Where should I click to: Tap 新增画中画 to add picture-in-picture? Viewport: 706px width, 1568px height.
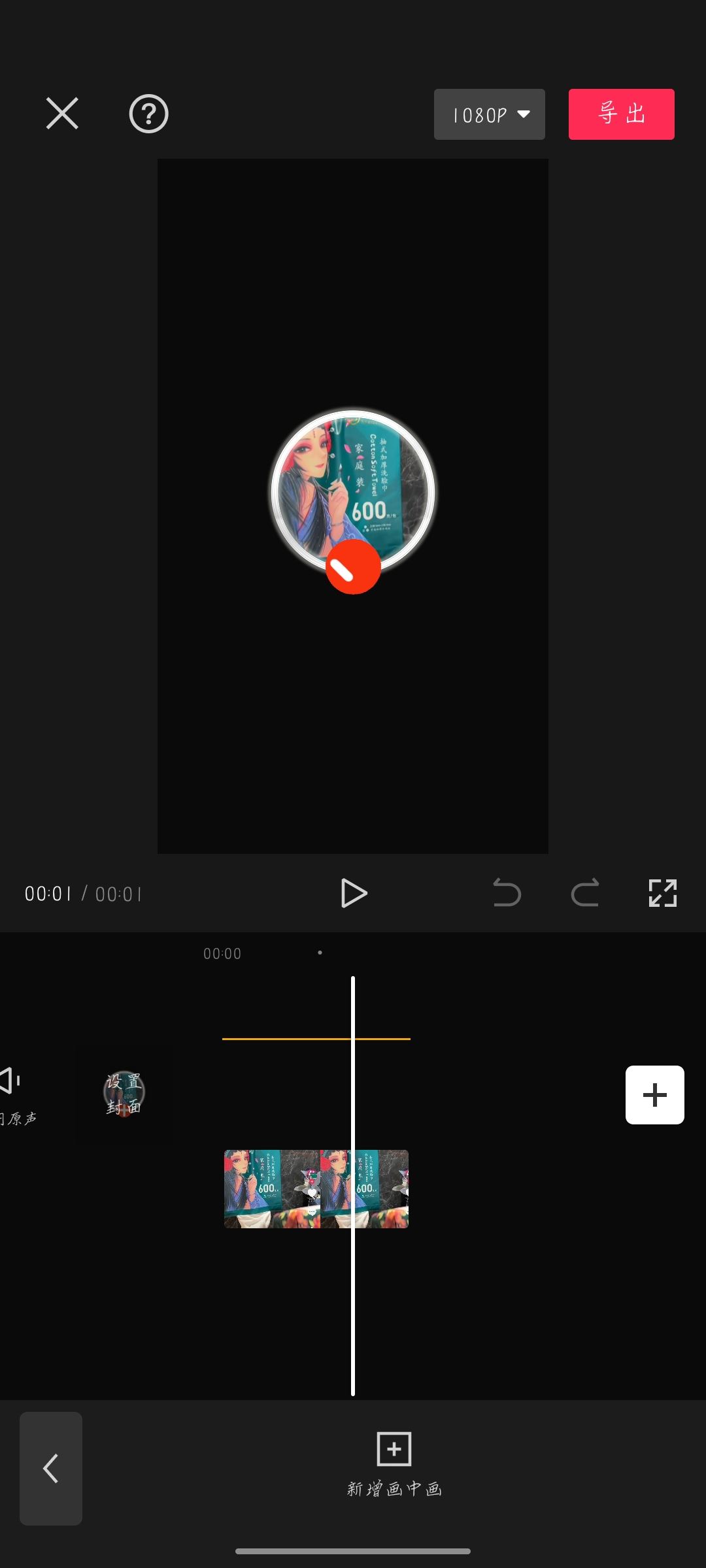pos(394,1463)
